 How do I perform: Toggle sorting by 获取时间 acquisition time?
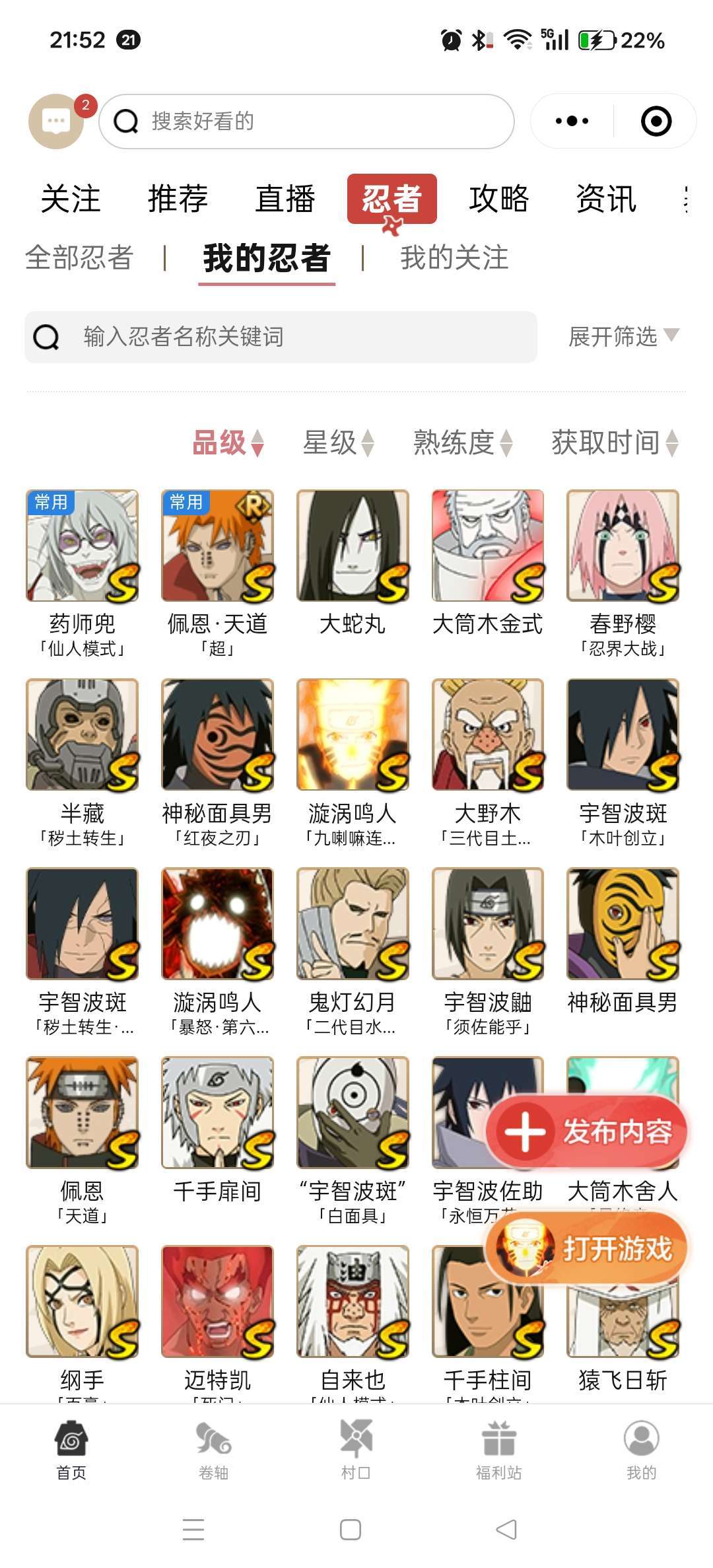(611, 444)
